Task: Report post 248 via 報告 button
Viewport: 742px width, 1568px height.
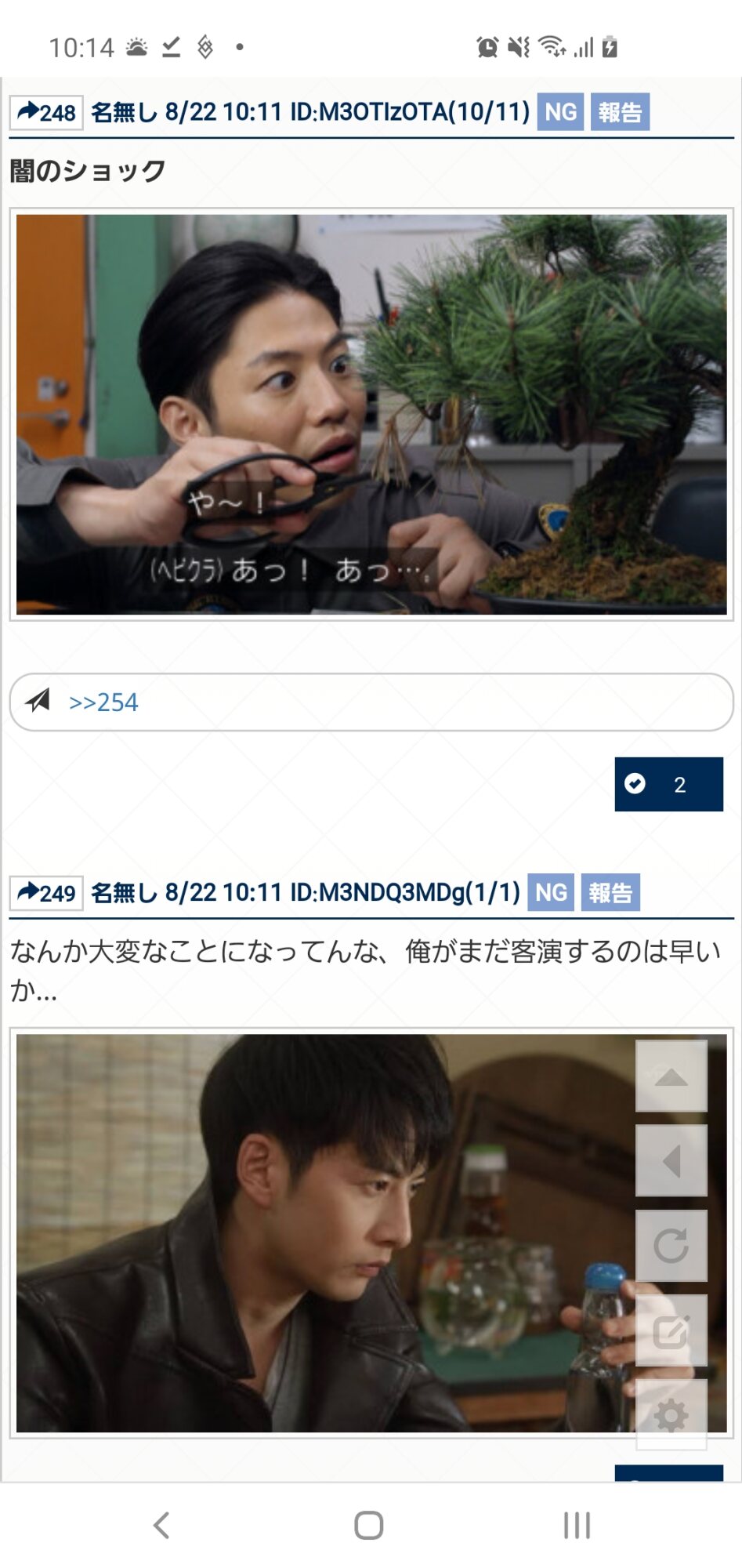Action: pos(620,112)
